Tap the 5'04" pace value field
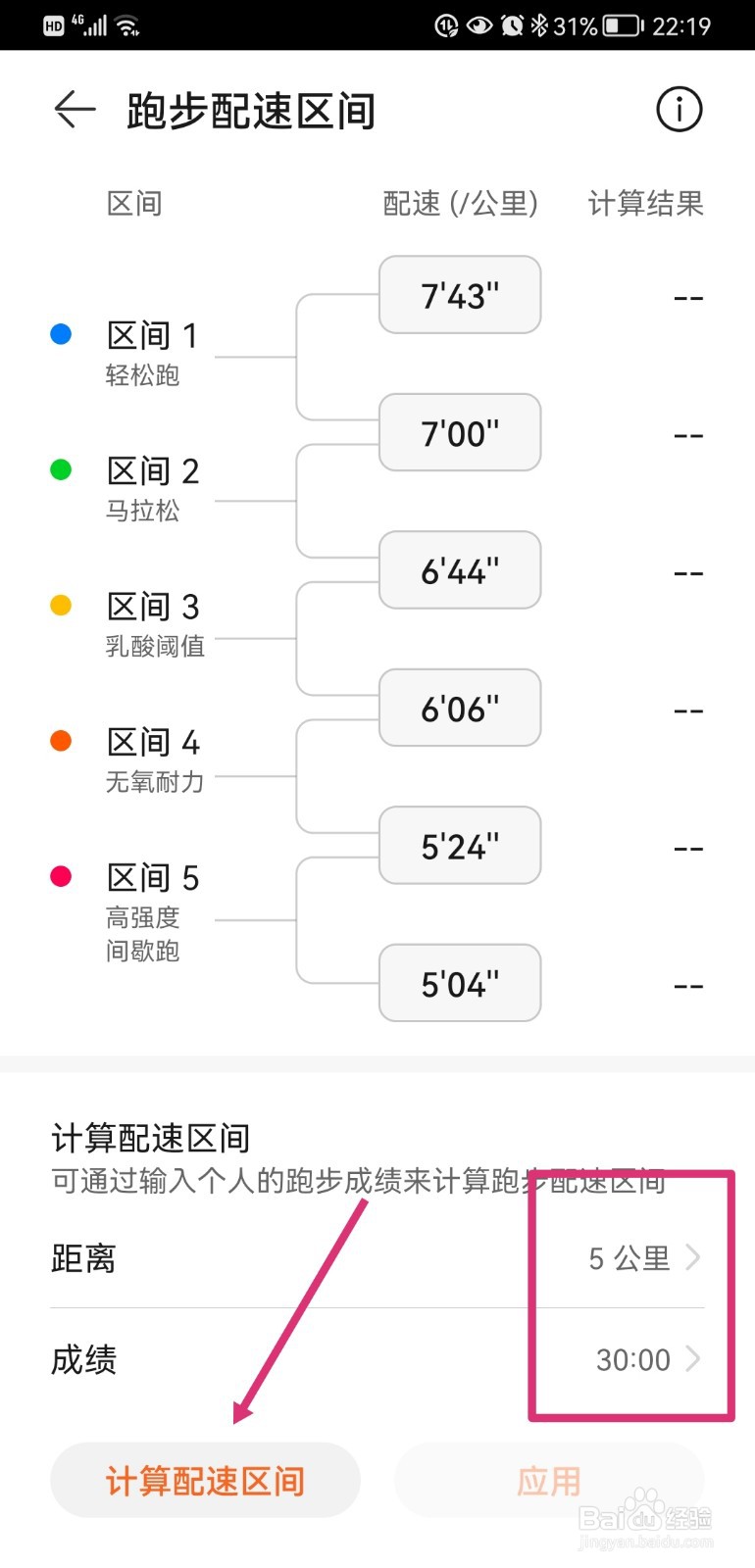 coord(459,983)
